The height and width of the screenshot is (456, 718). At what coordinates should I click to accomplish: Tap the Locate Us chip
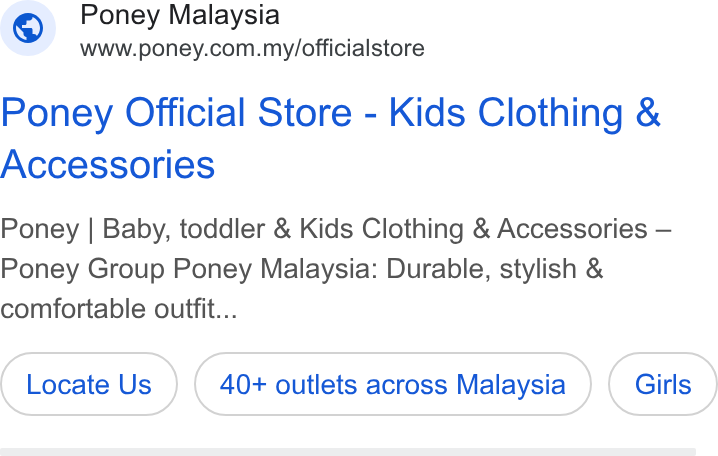click(89, 384)
